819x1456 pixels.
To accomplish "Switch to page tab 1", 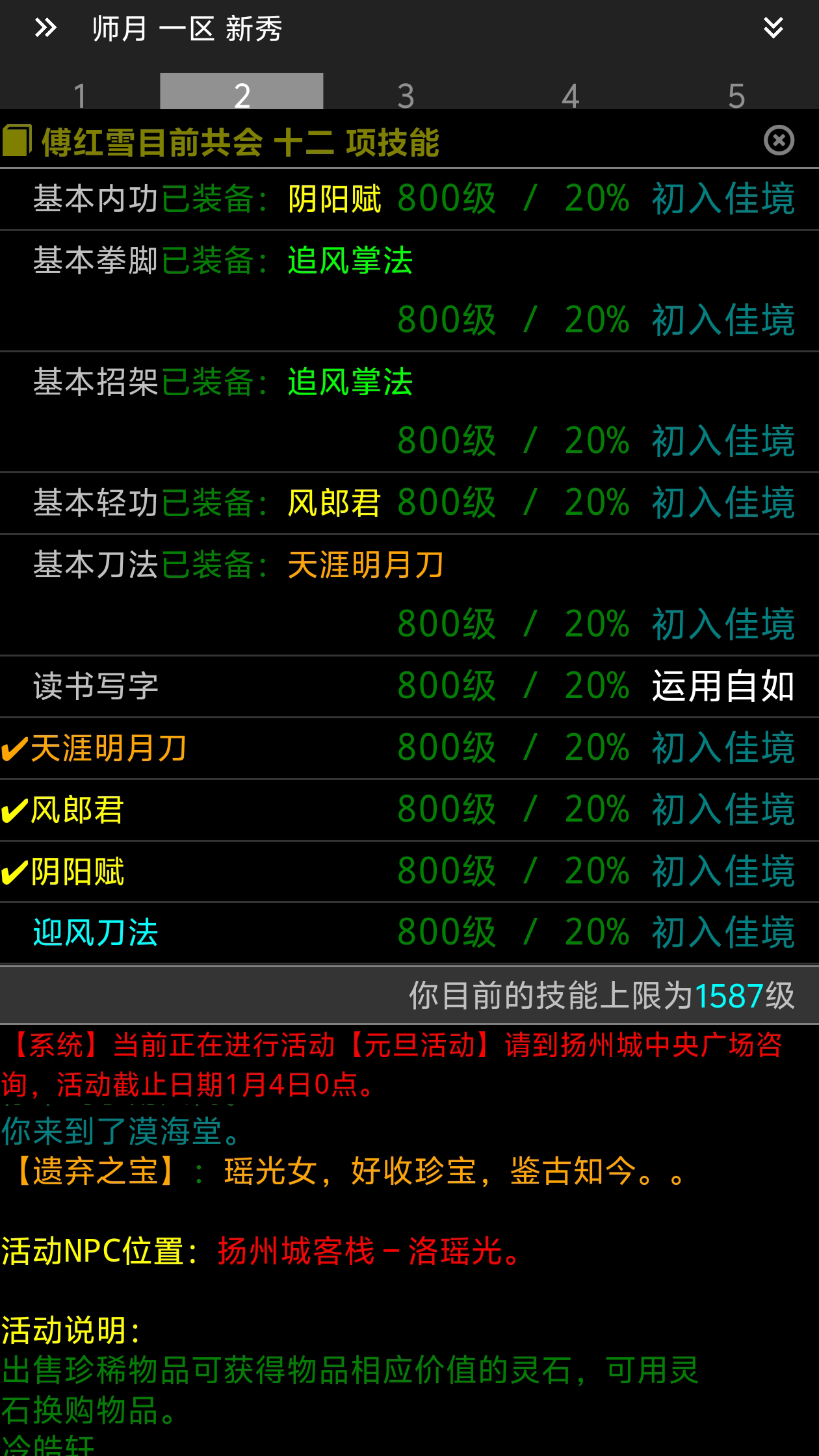I will point(78,93).
